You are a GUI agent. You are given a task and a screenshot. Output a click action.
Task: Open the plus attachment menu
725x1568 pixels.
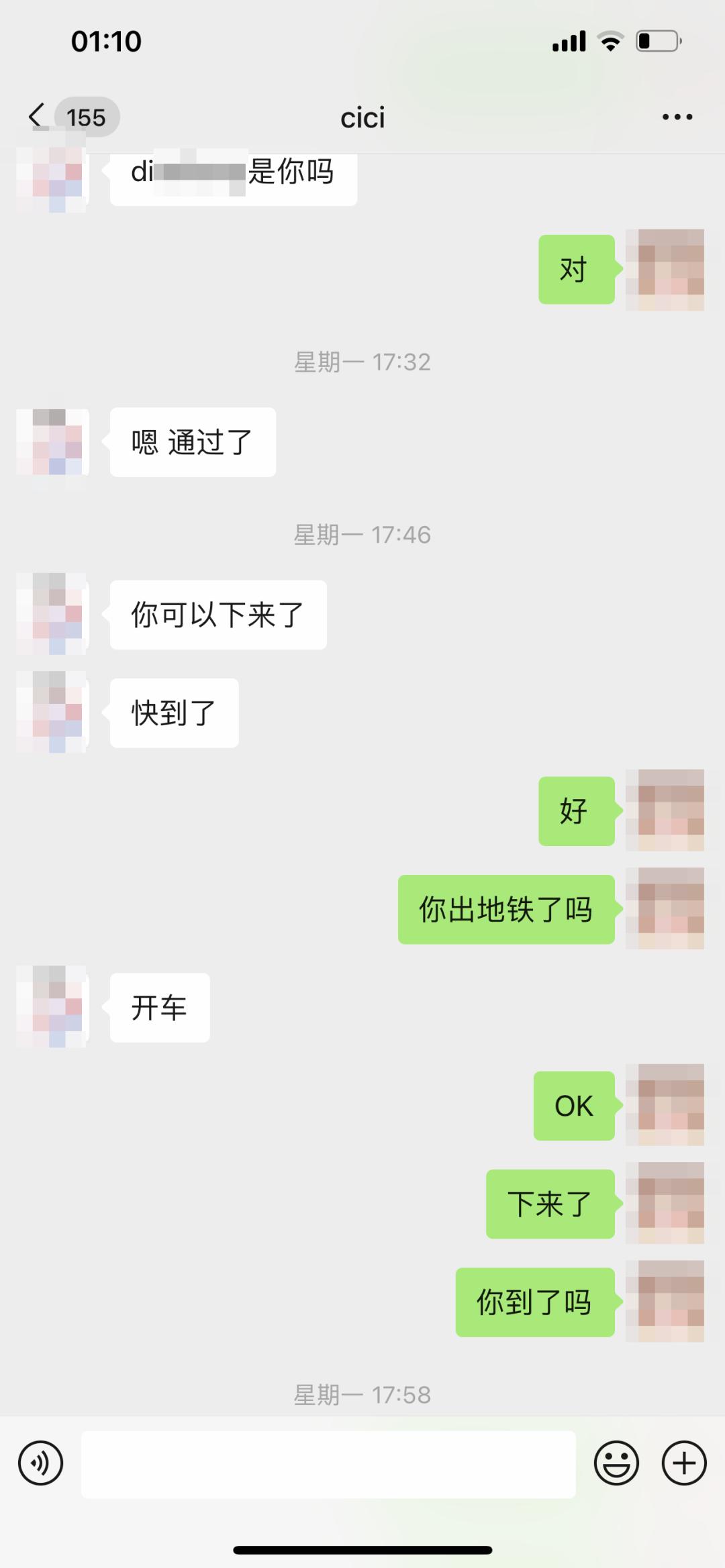click(683, 1463)
